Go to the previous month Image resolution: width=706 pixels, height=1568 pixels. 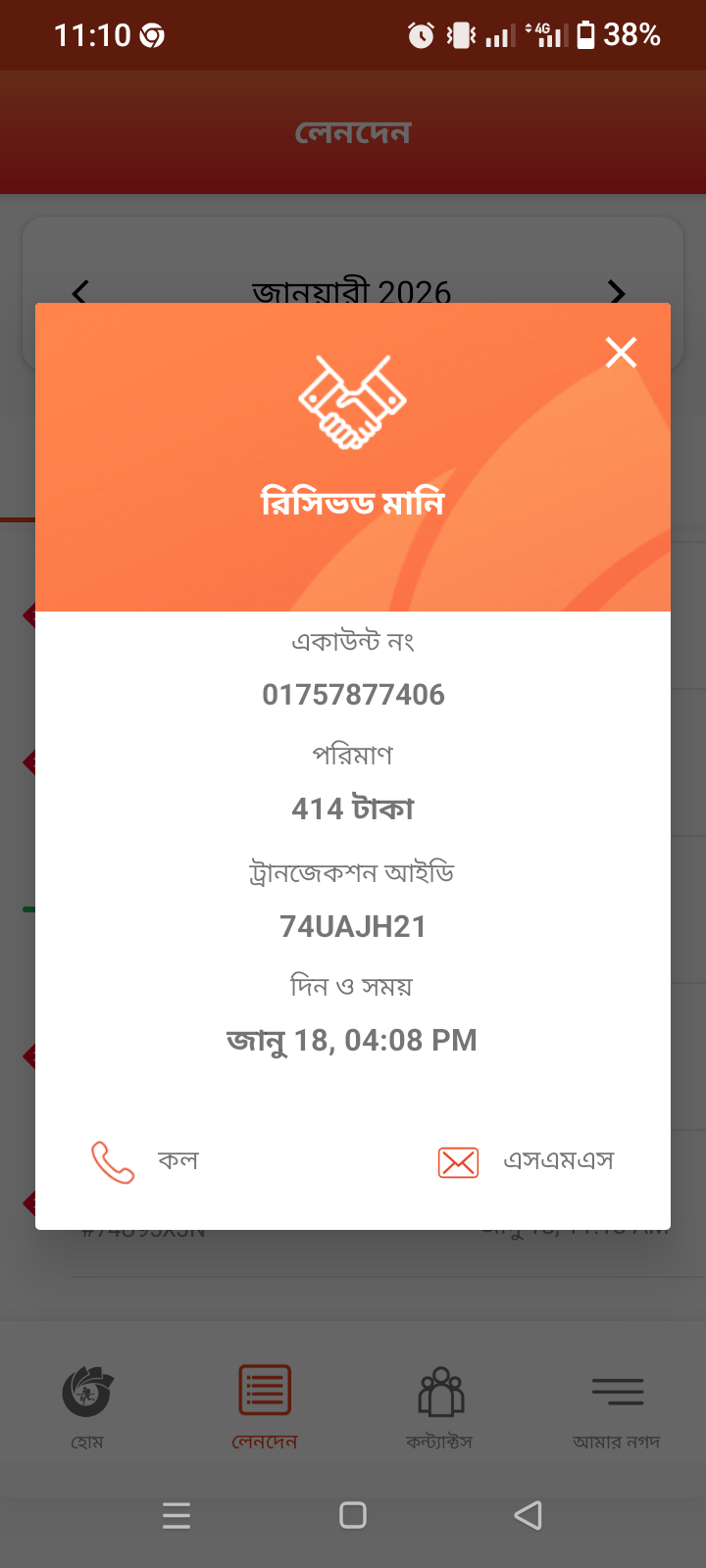pos(80,292)
